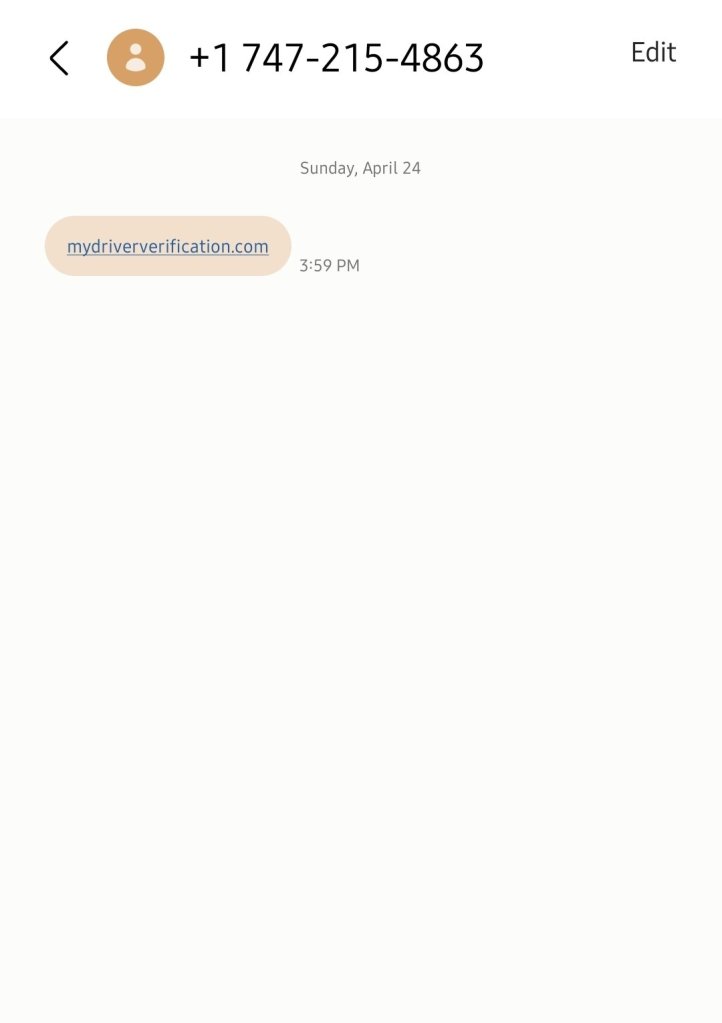Screen dimensions: 722x1023
Task: Tap the Edit button
Action: pyautogui.click(x=653, y=52)
